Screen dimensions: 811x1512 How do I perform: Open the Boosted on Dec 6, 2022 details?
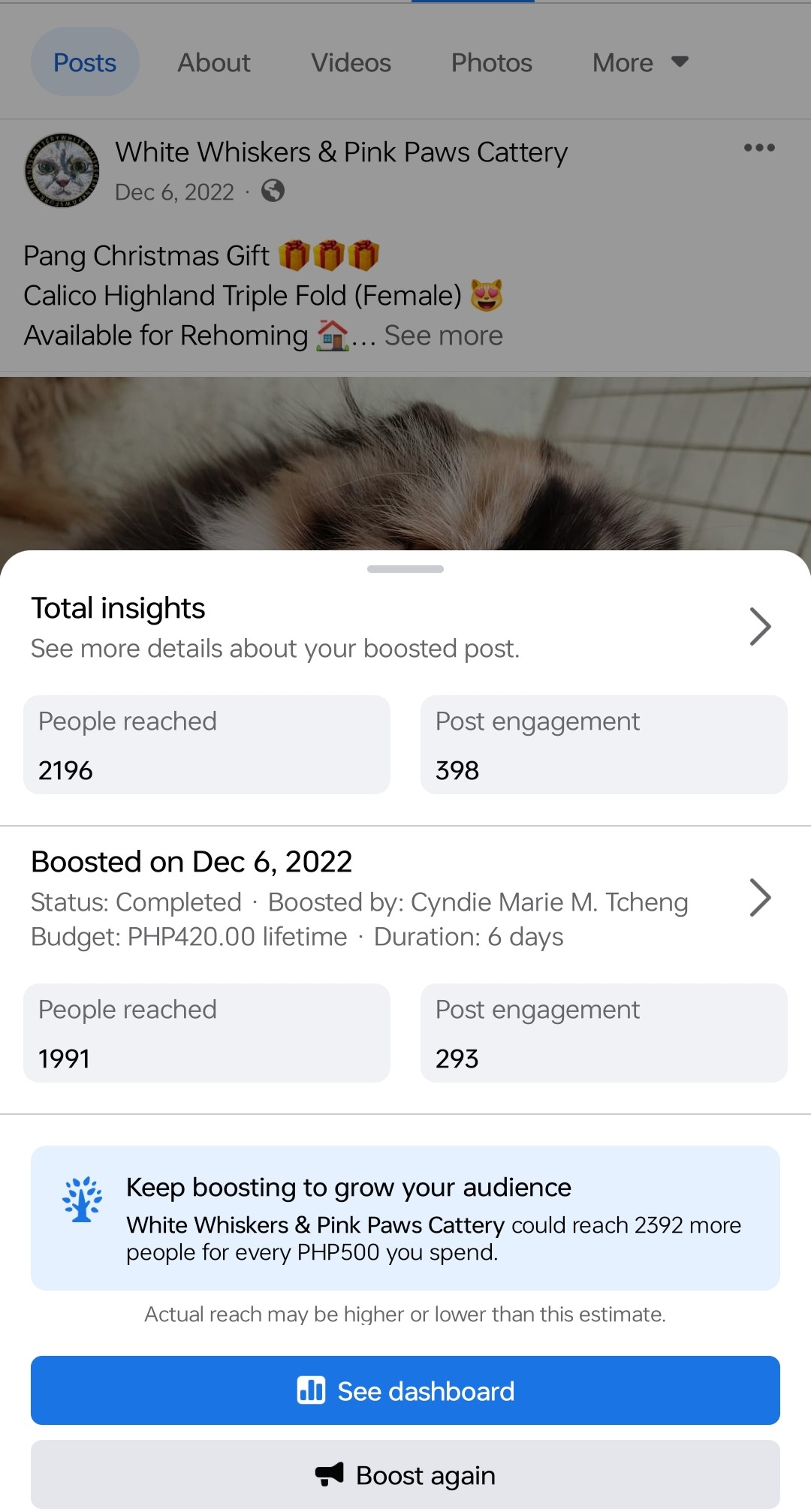point(759,898)
